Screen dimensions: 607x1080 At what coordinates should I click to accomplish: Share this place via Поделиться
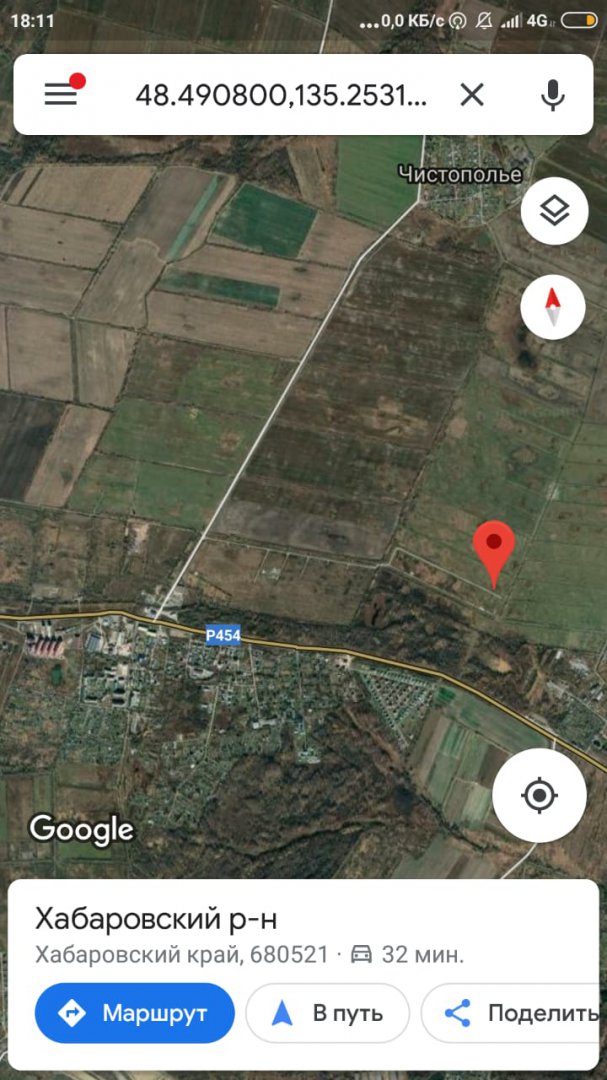click(513, 1012)
